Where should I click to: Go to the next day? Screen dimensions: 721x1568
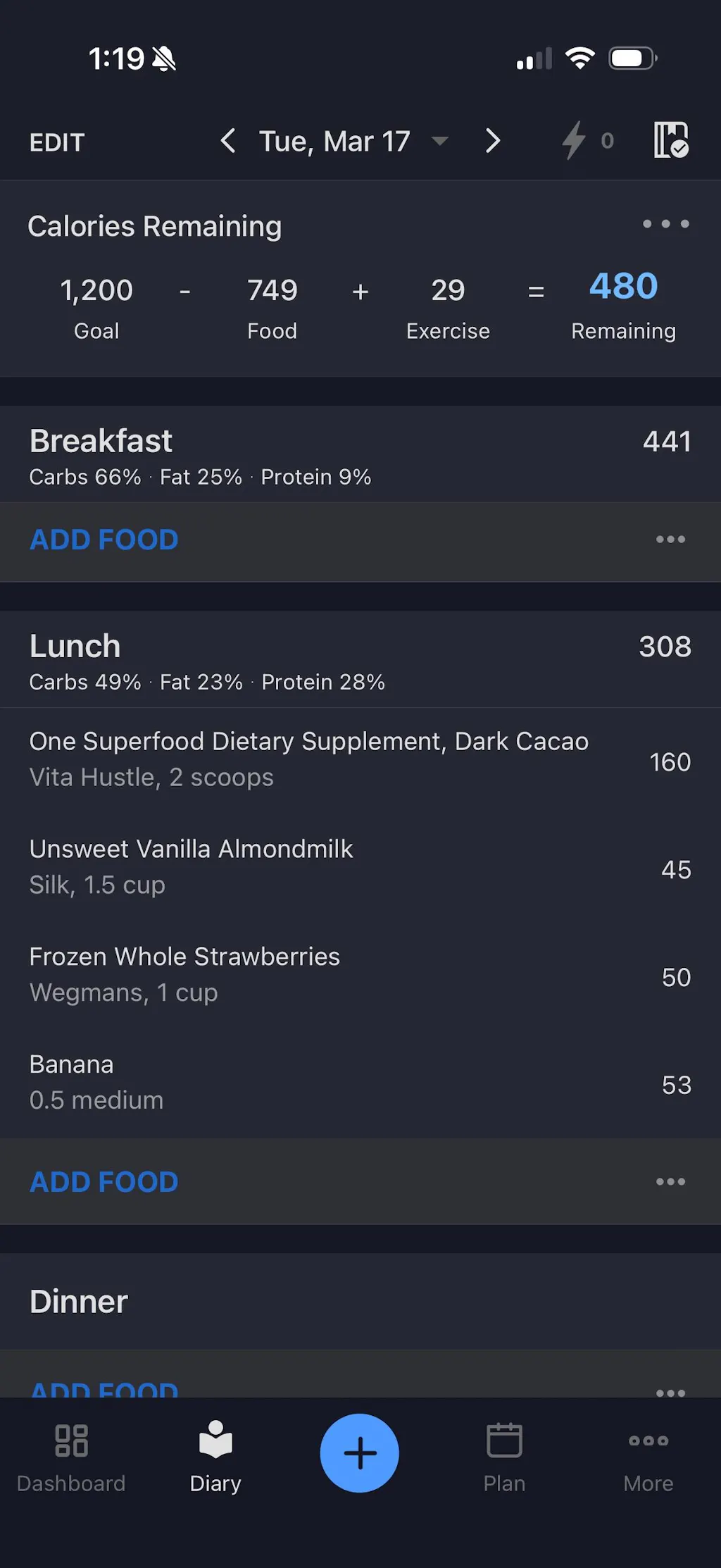[493, 141]
